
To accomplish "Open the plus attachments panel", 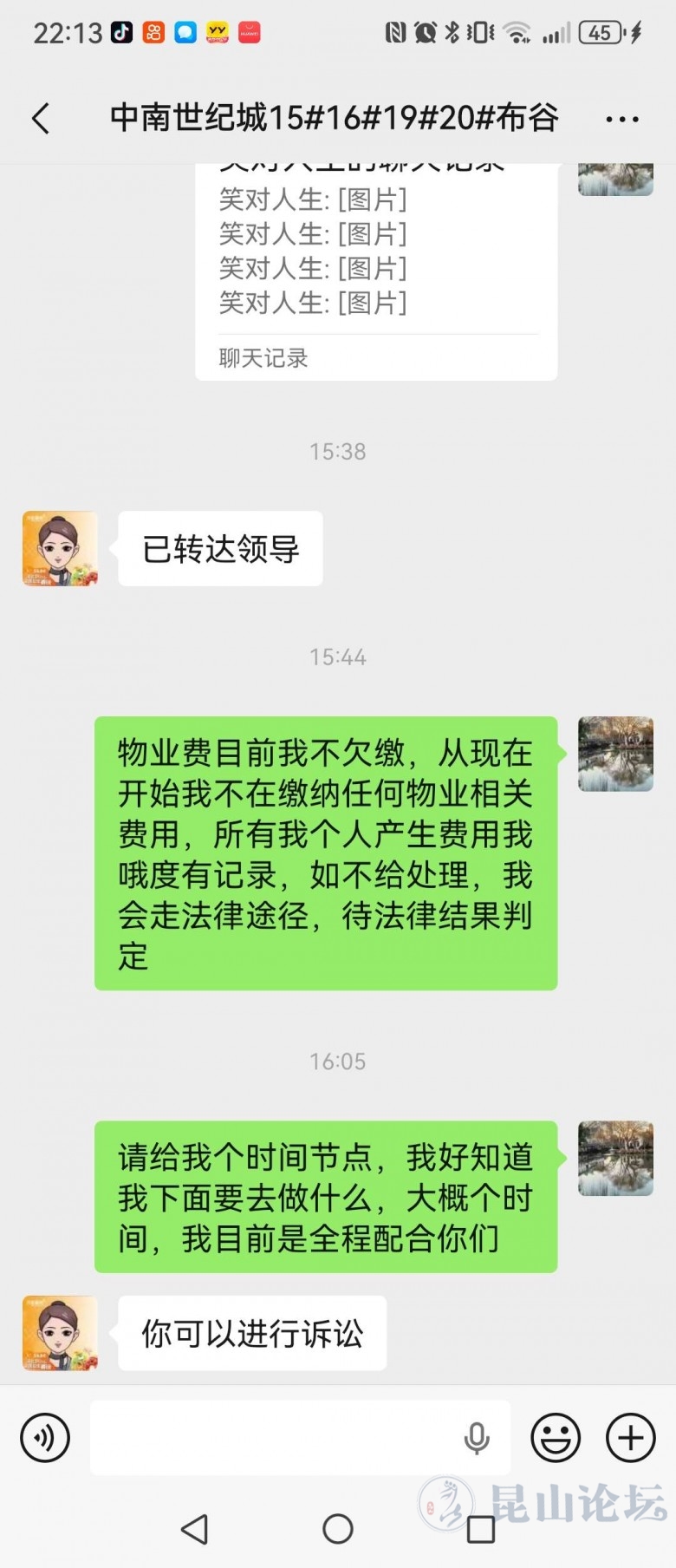I will tap(630, 1437).
